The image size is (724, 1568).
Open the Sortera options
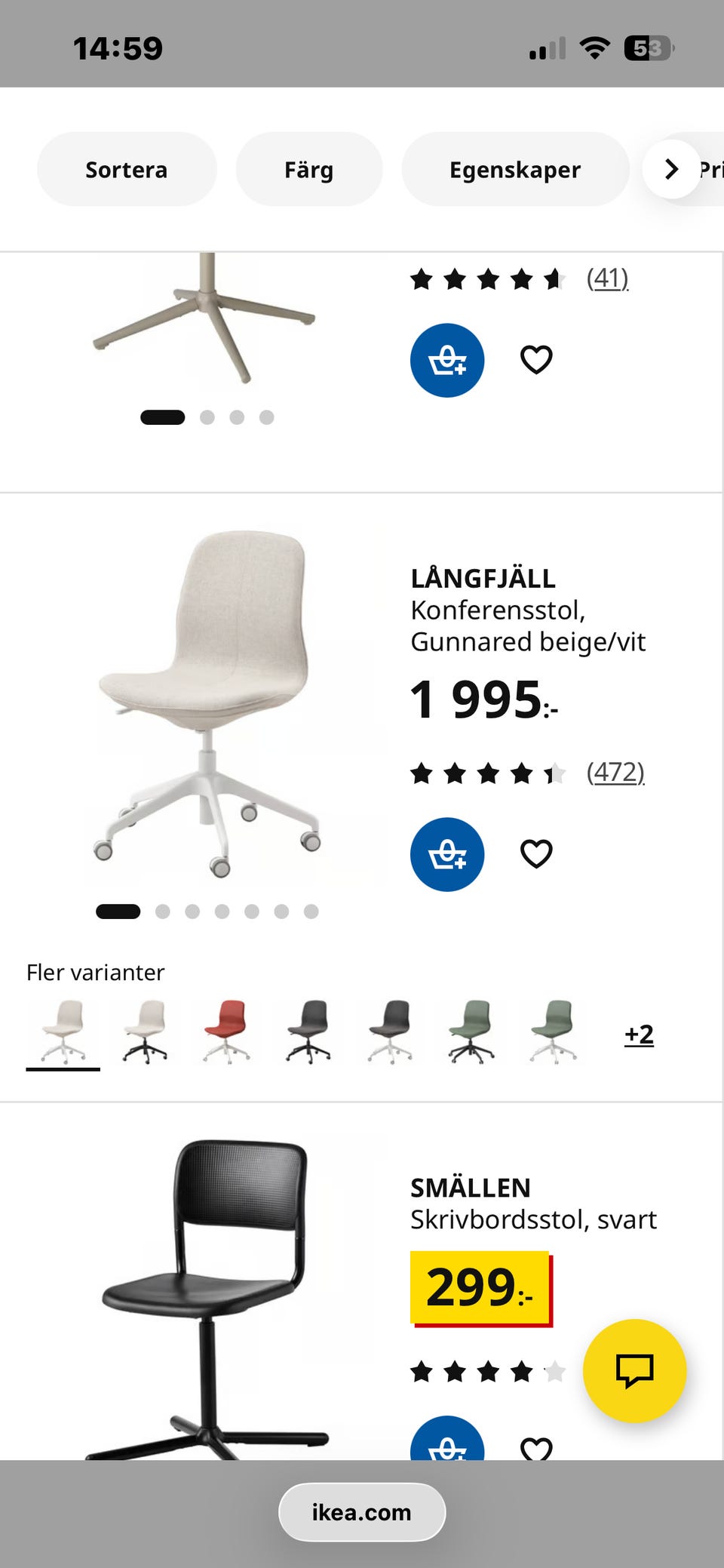click(x=127, y=169)
